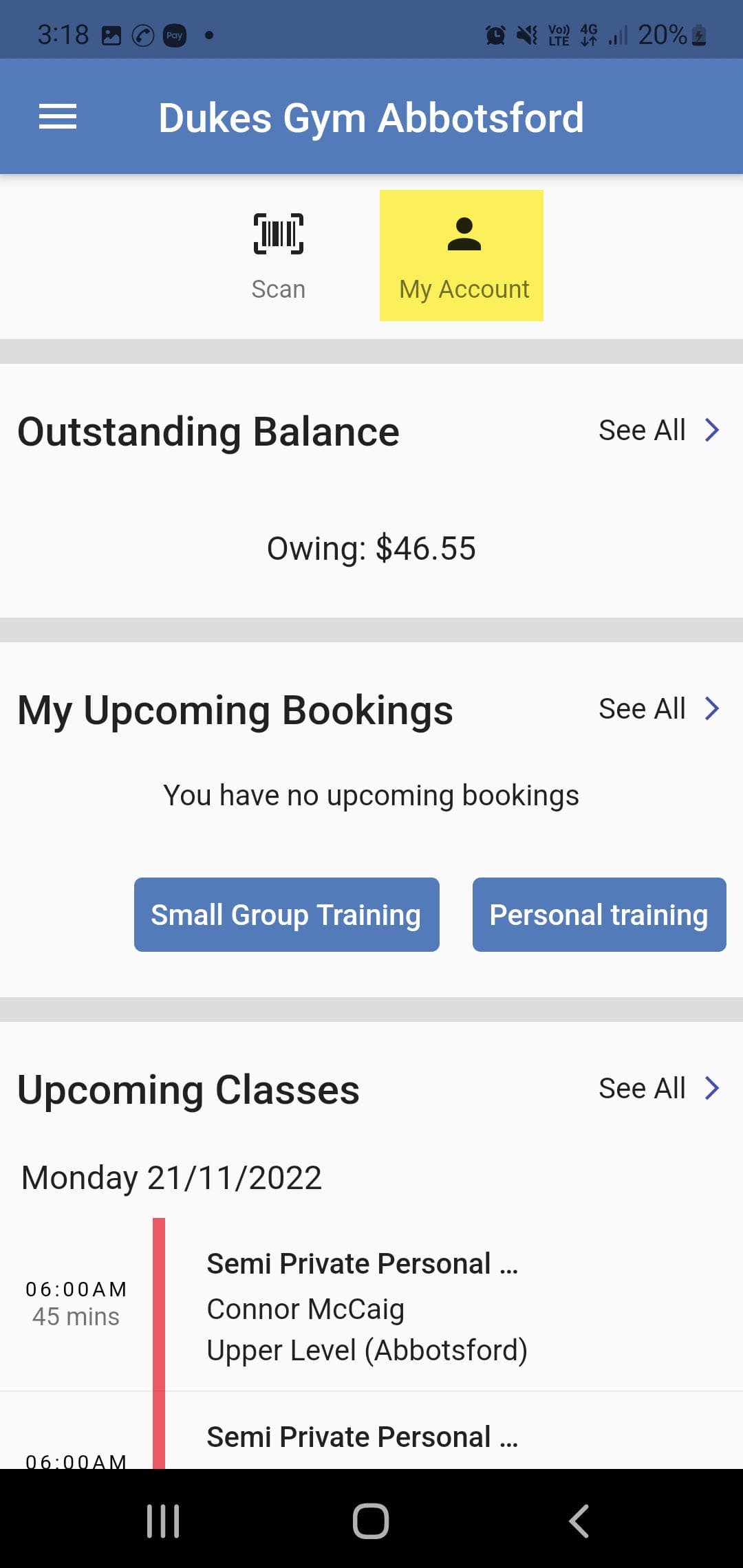The height and width of the screenshot is (1568, 743).
Task: Tap the Samsung Pay icon in status bar
Action: [174, 36]
